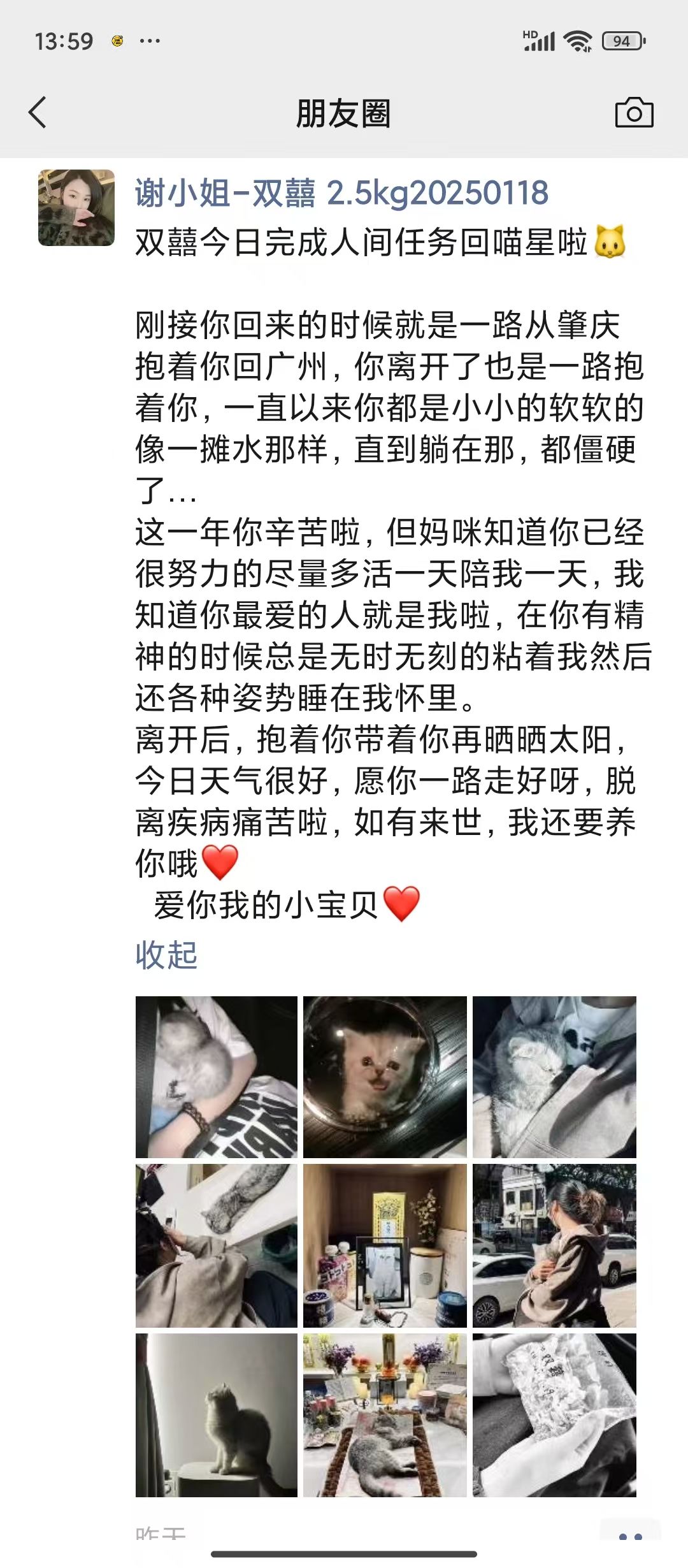This screenshot has width=688, height=1568.
Task: View the photo of the cat sitting by the curtain
Action: 217,1414
